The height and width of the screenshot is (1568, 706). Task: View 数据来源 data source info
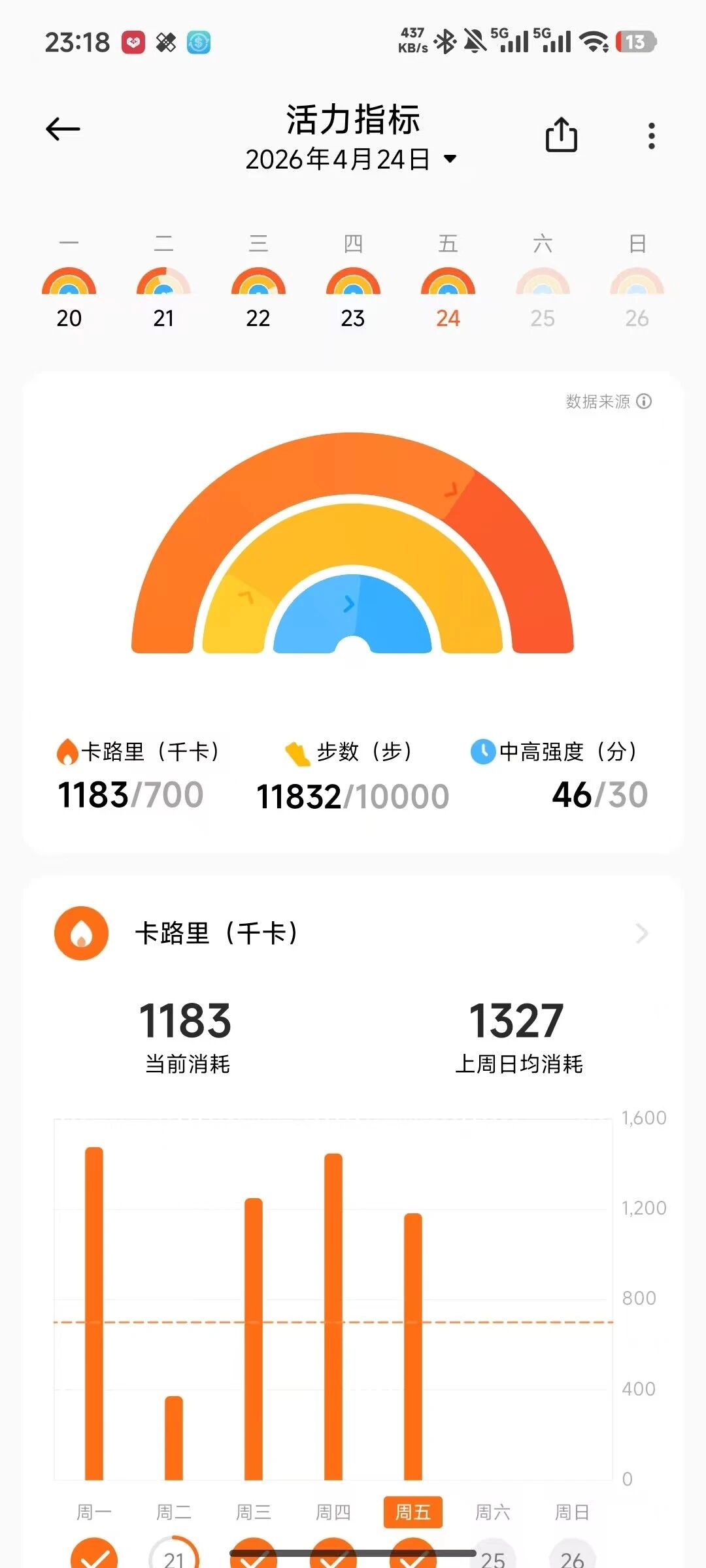(608, 401)
